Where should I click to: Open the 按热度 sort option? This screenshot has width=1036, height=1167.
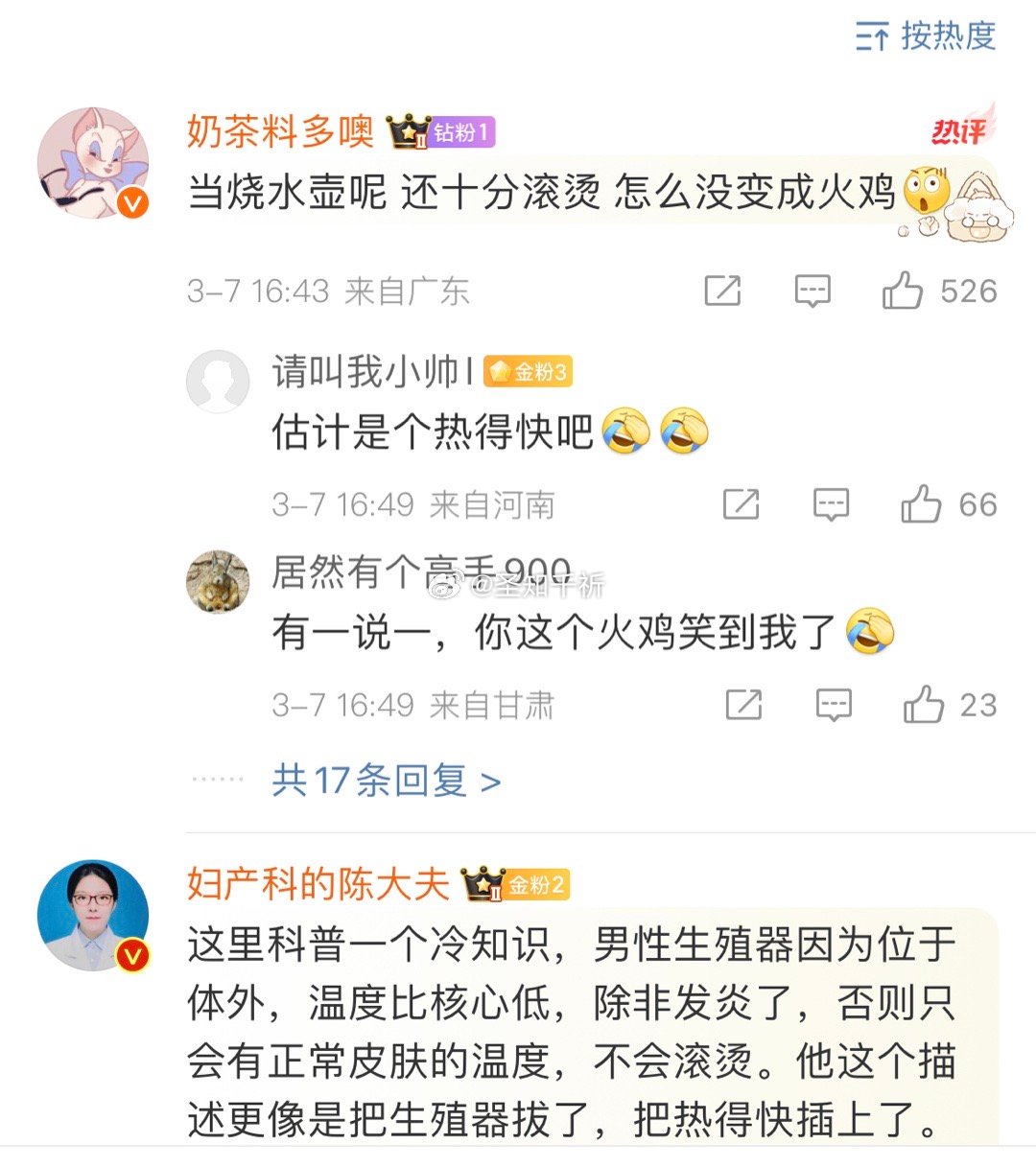click(x=926, y=36)
